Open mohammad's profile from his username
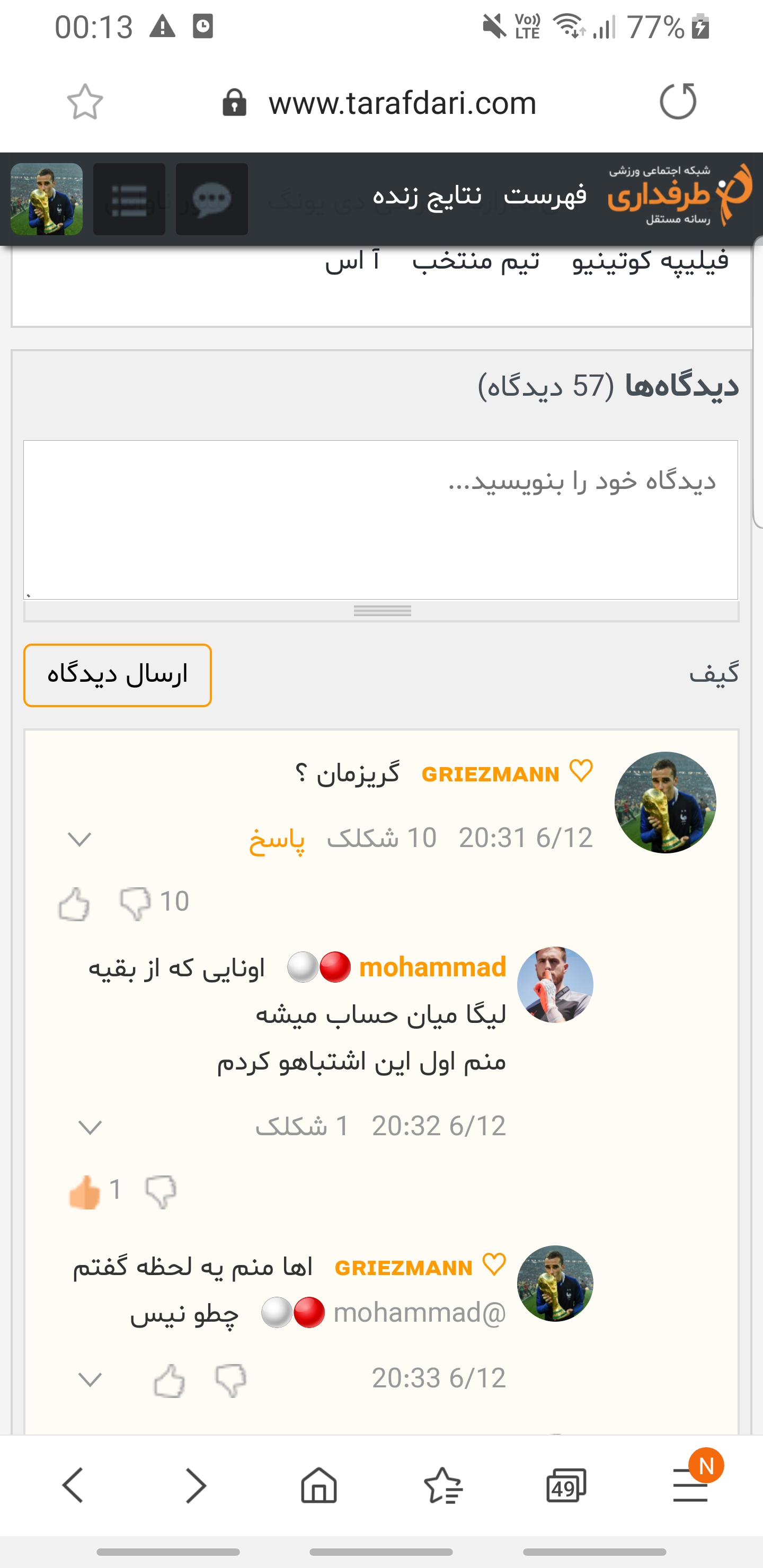This screenshot has height=1568, width=763. click(x=433, y=967)
